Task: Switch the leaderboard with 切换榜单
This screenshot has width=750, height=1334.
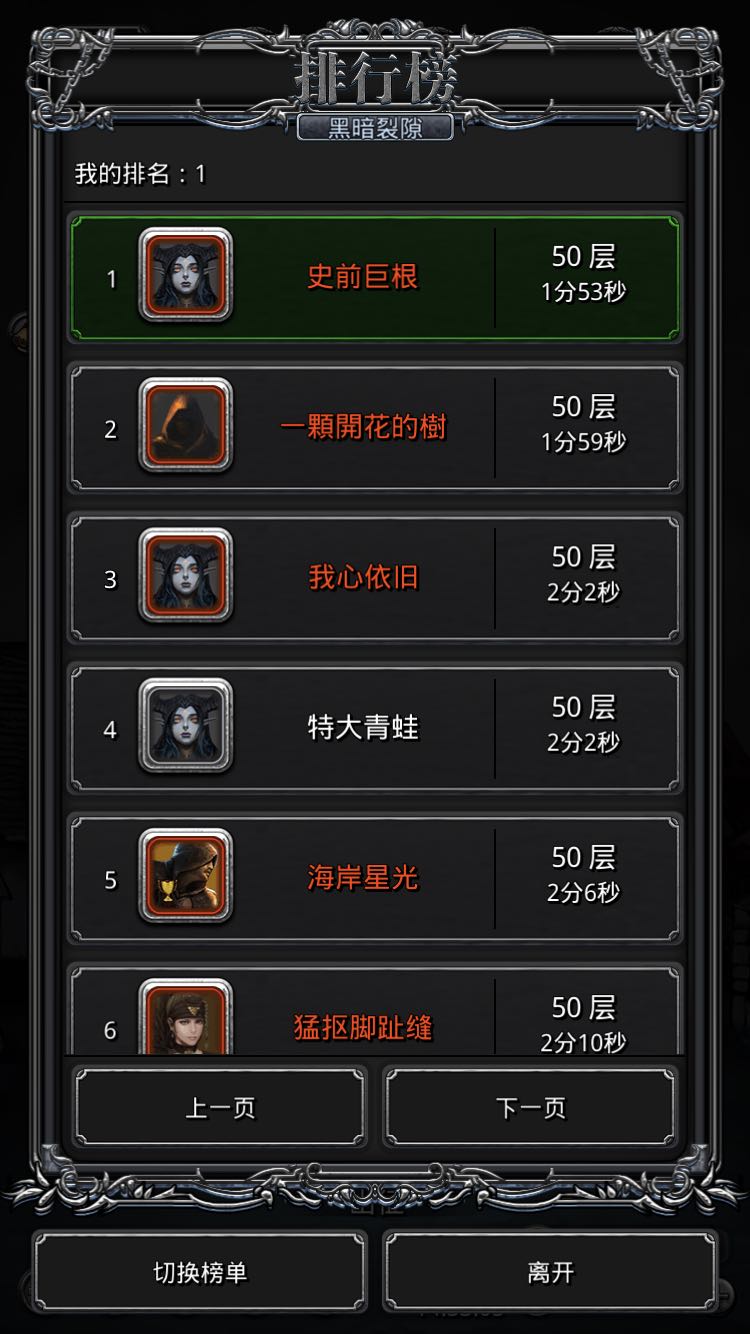Action: click(x=200, y=1272)
